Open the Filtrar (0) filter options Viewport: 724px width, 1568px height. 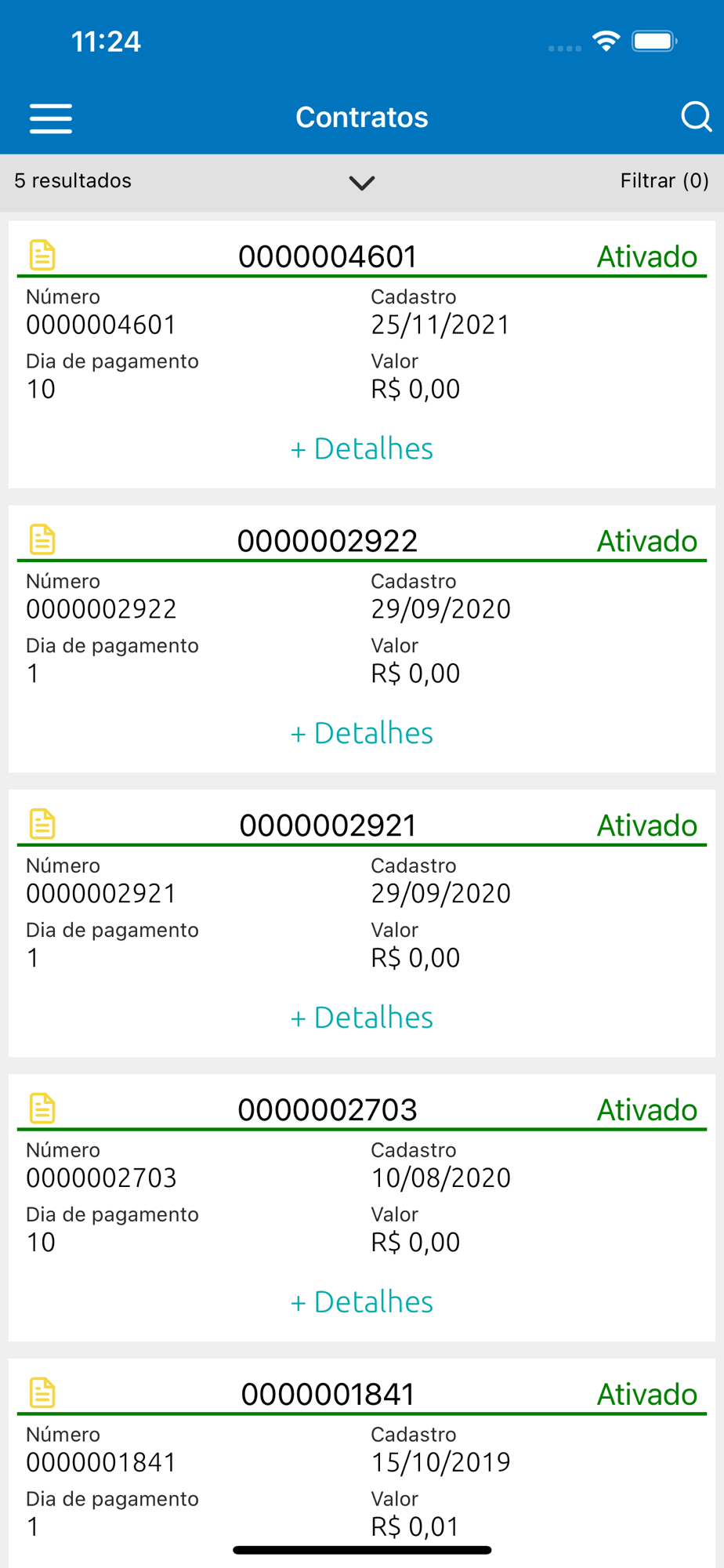click(x=664, y=181)
